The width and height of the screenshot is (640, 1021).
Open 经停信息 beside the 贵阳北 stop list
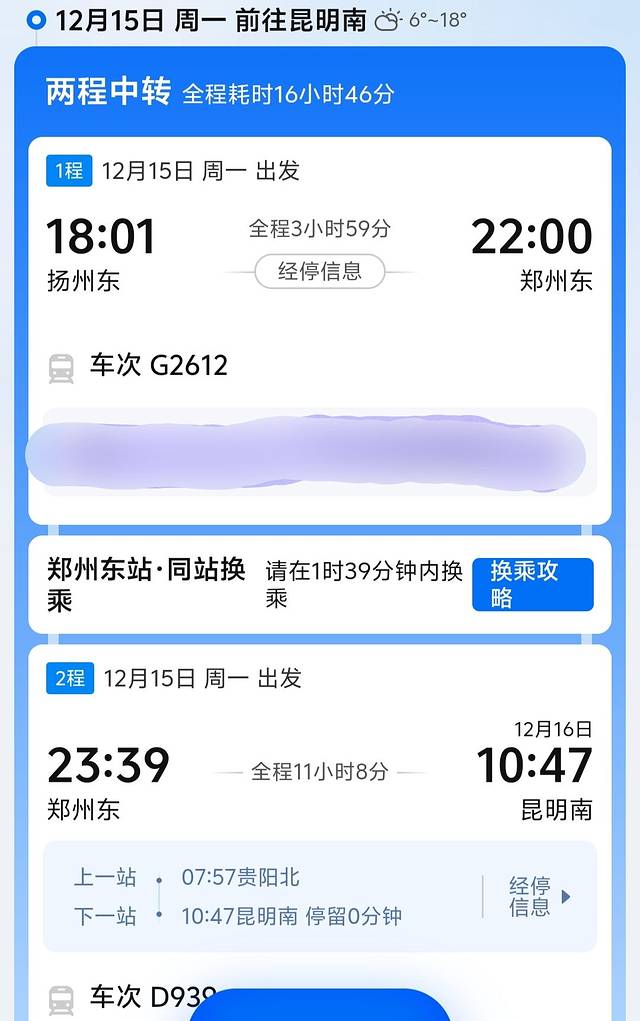coord(538,896)
